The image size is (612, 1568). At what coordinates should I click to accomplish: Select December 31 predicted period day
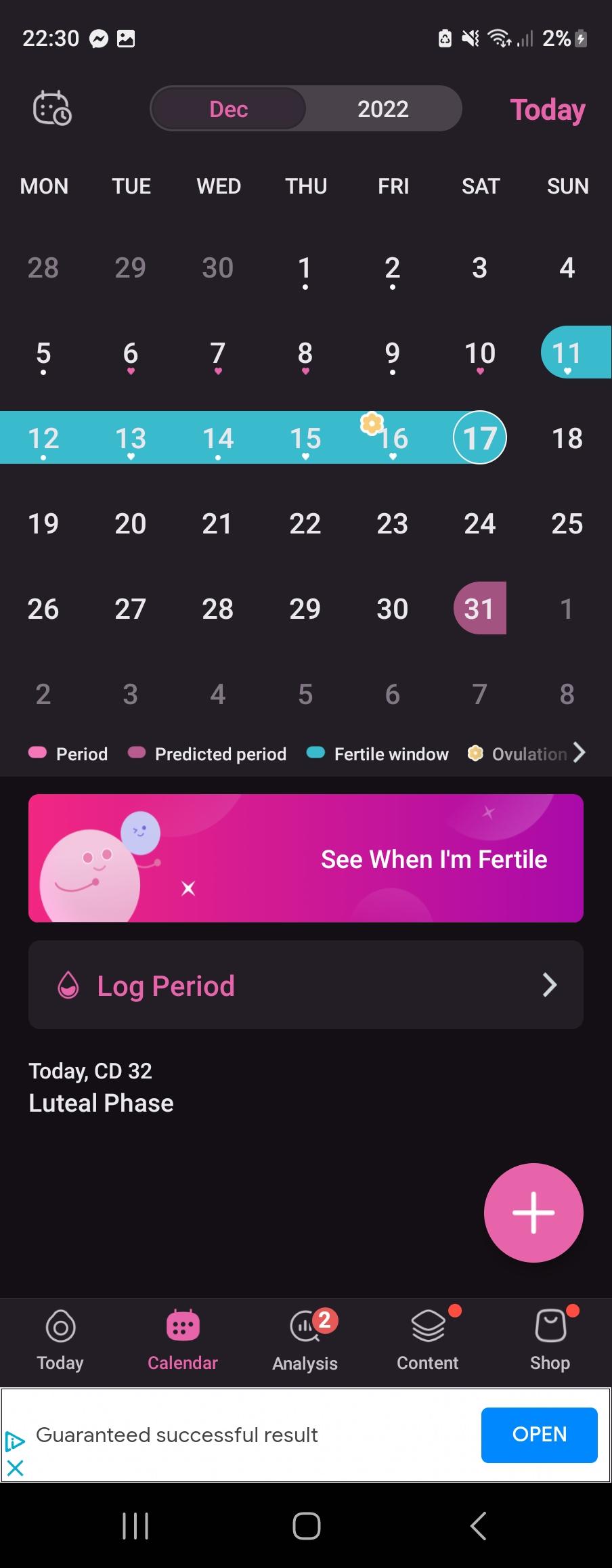click(x=479, y=608)
